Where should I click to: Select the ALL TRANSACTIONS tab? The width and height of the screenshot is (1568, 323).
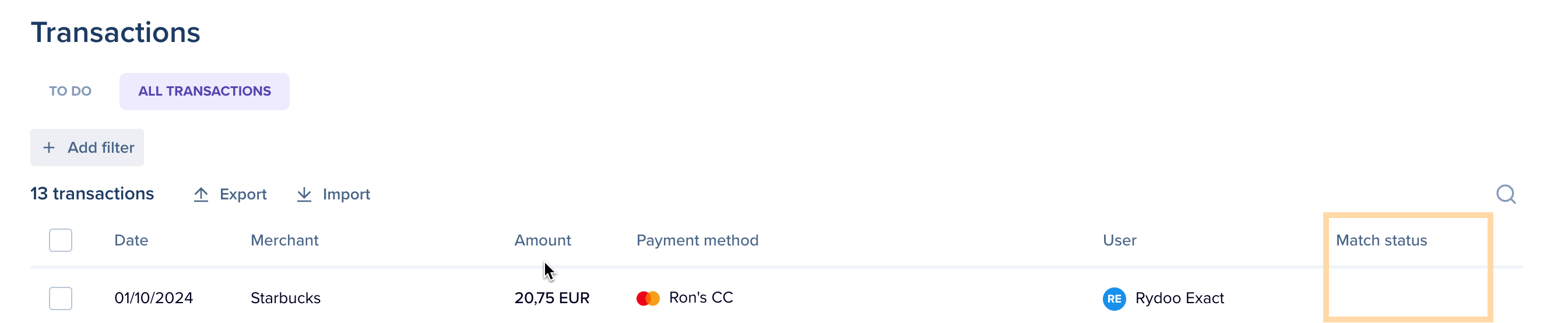click(x=204, y=91)
